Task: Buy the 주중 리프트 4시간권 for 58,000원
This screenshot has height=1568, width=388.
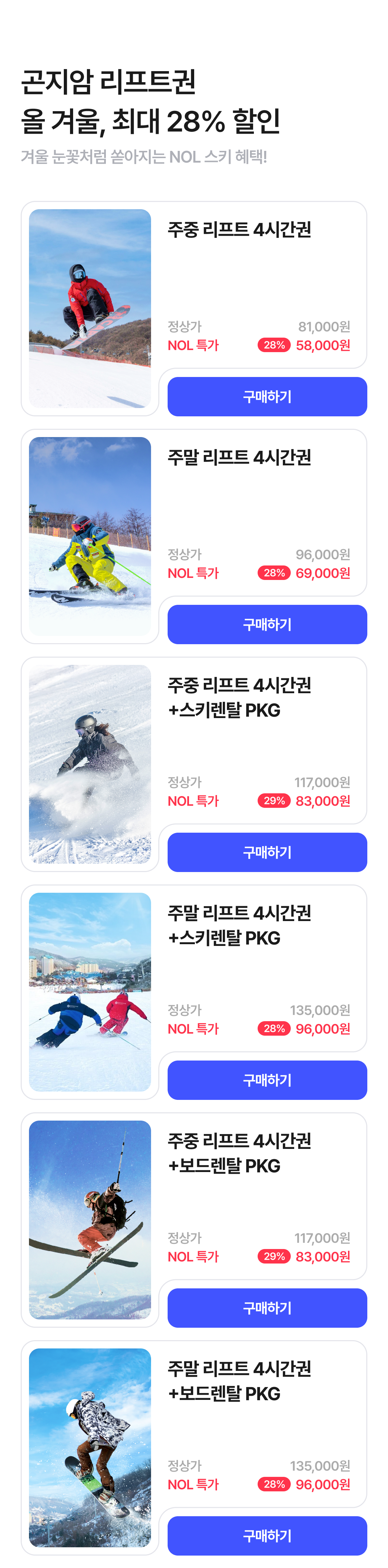Action: pyautogui.click(x=267, y=396)
